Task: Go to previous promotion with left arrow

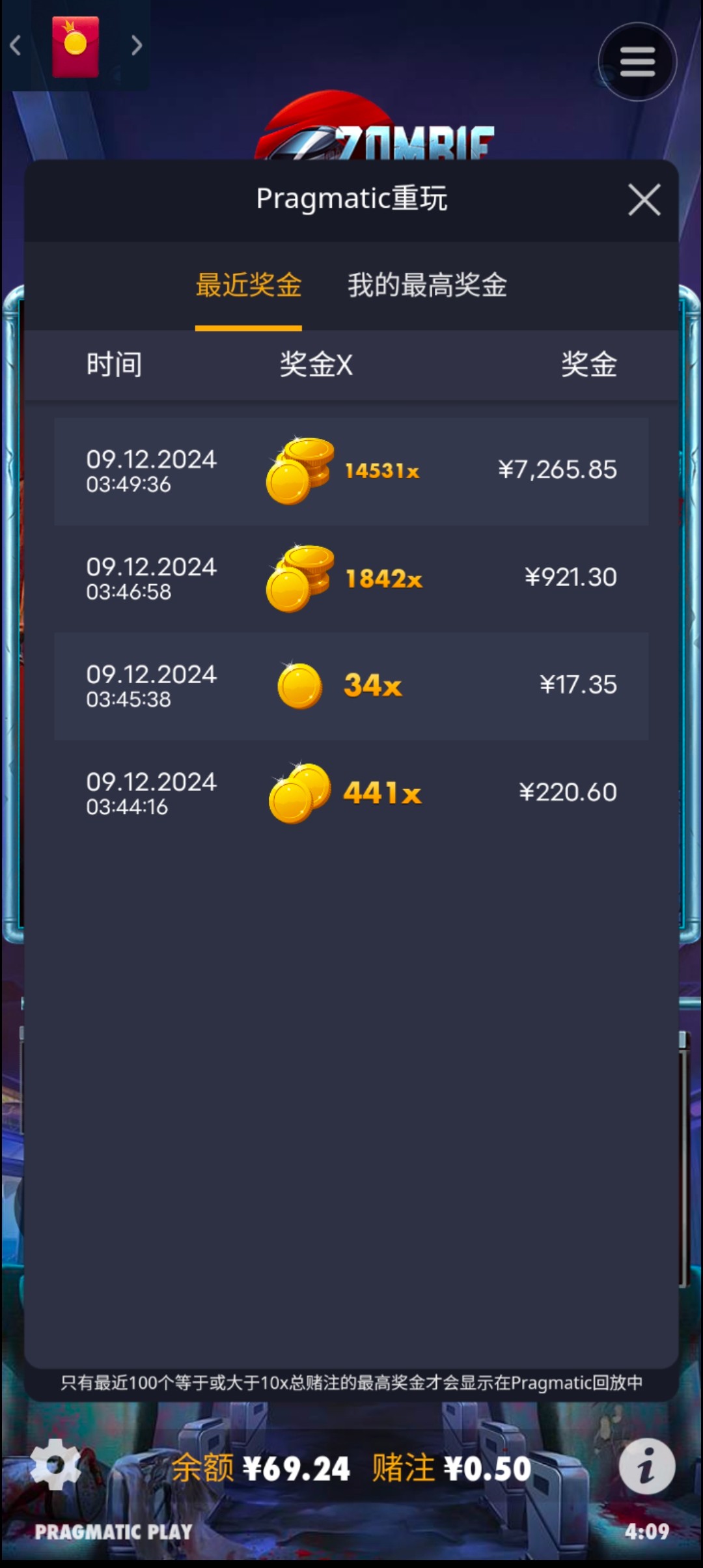Action: 16,46
